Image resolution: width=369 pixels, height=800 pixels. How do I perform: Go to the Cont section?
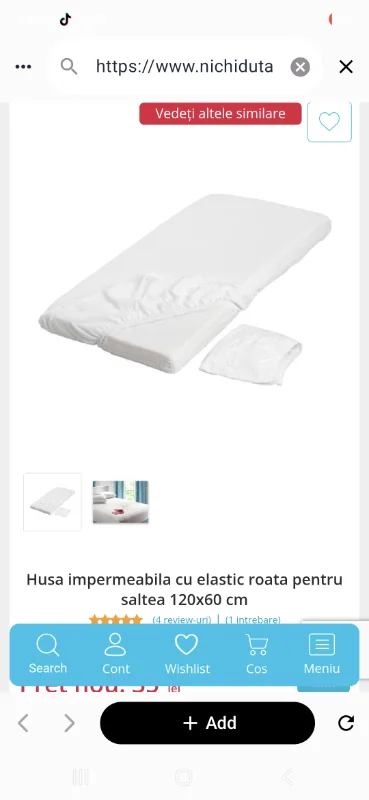click(x=116, y=654)
